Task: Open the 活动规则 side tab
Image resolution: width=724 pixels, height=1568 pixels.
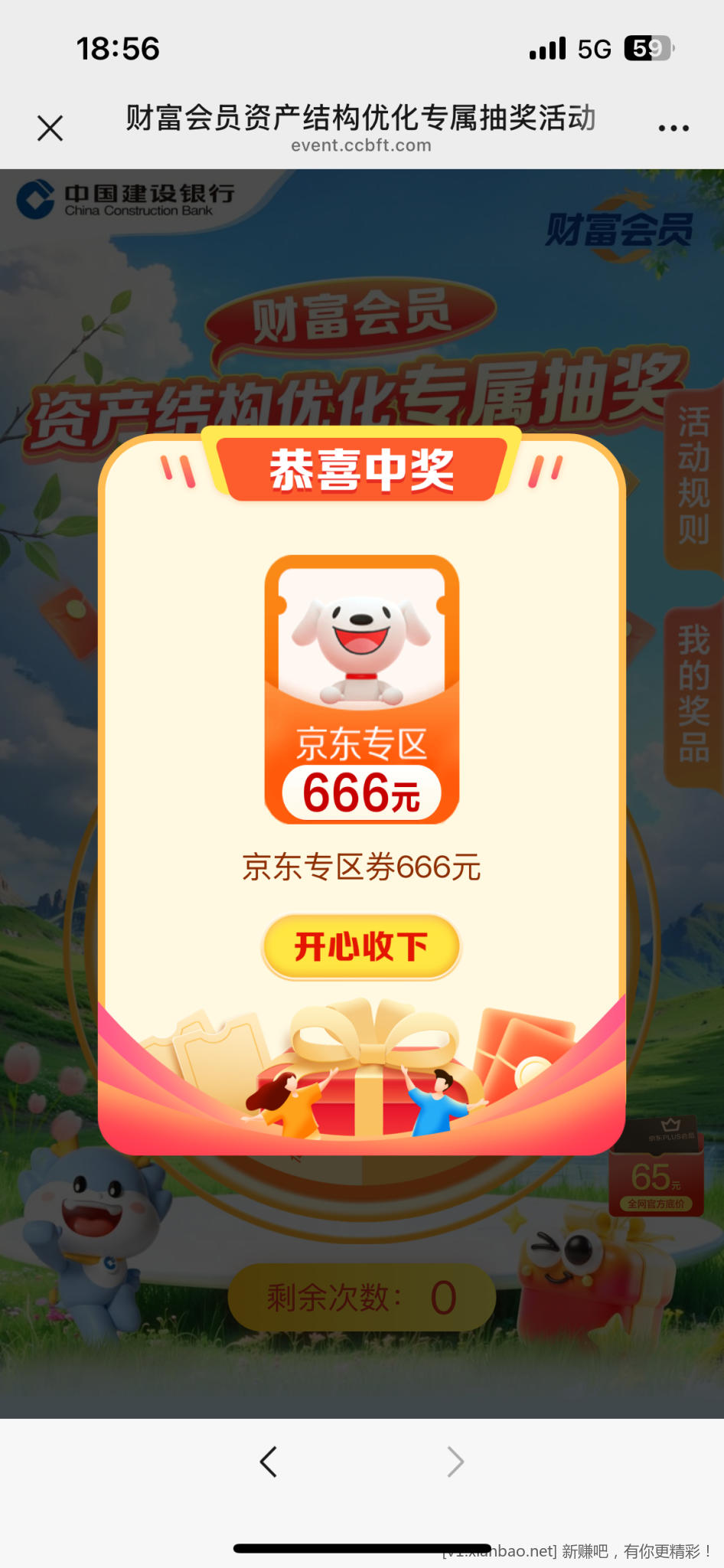Action: (x=693, y=476)
